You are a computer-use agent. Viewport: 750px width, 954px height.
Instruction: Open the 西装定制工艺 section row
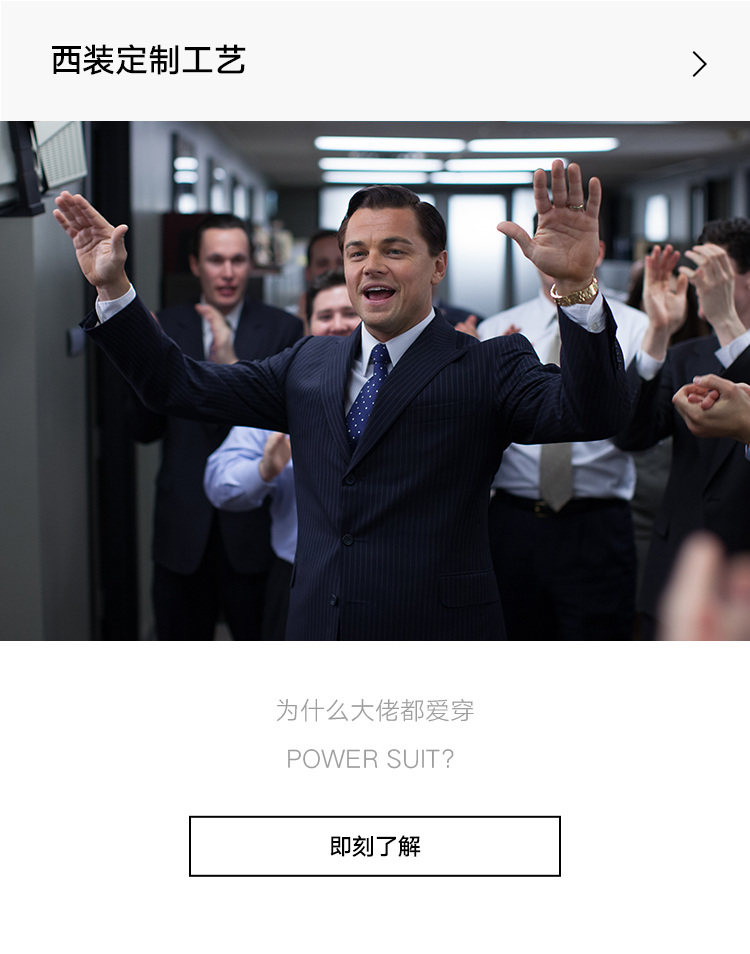(375, 62)
